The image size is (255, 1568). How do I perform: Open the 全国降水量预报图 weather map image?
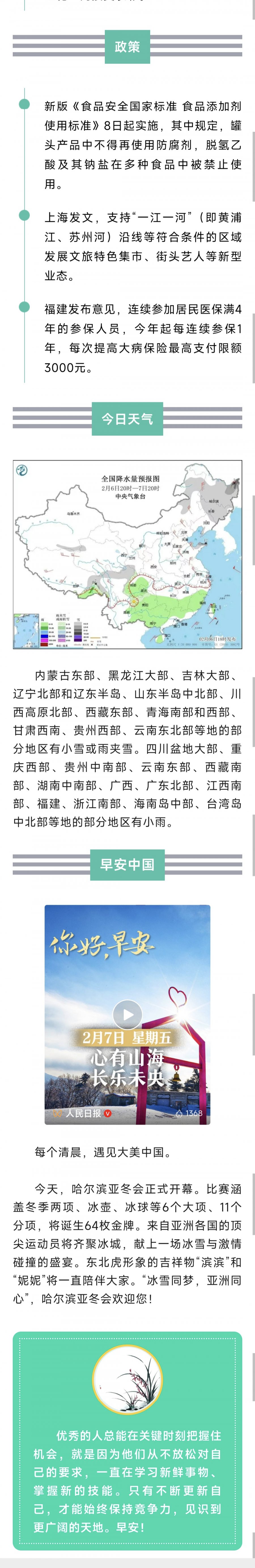coord(127,554)
